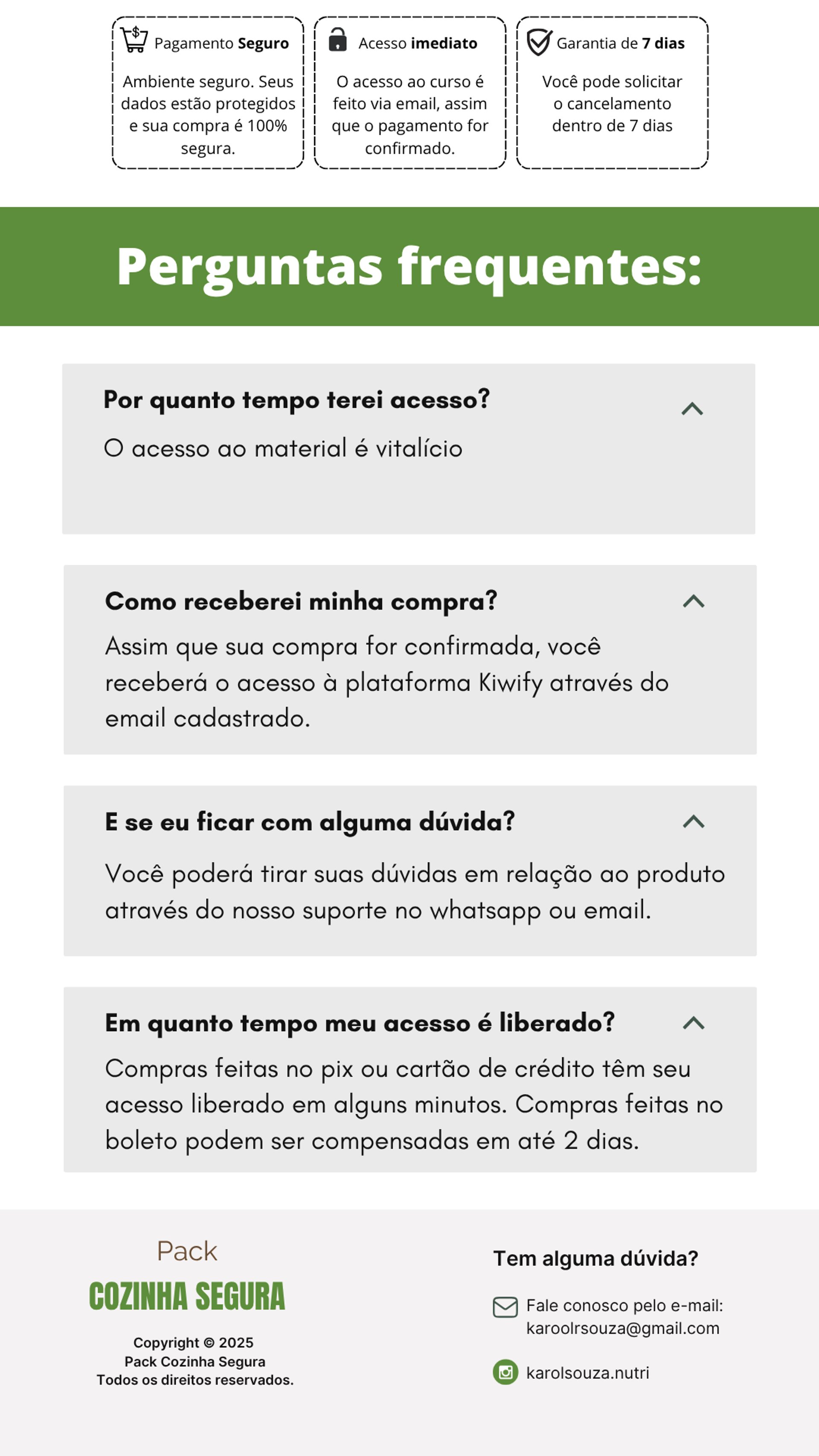819x1456 pixels.
Task: Open the karolsouza.nutri Instagram profile
Action: [x=587, y=1372]
